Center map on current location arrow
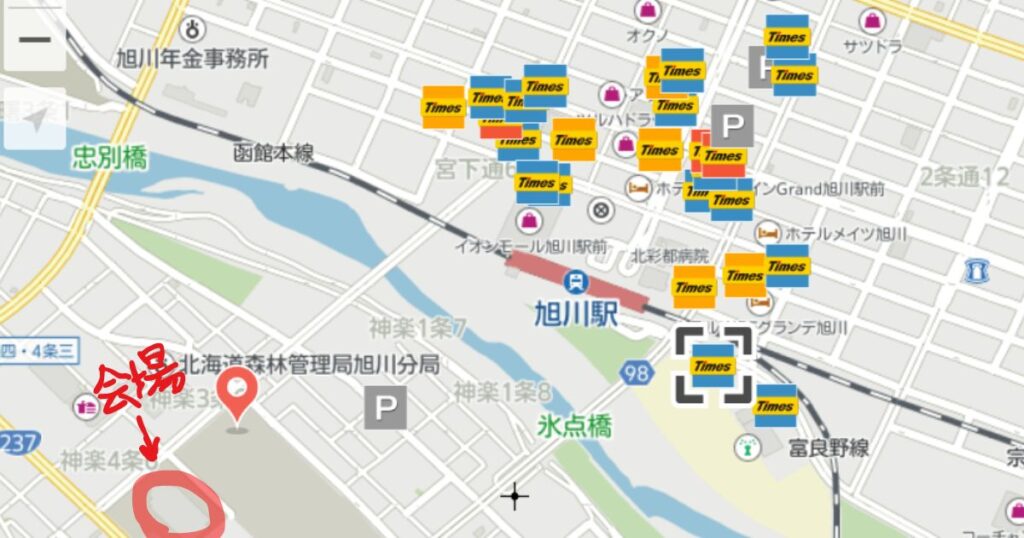 [x=34, y=120]
